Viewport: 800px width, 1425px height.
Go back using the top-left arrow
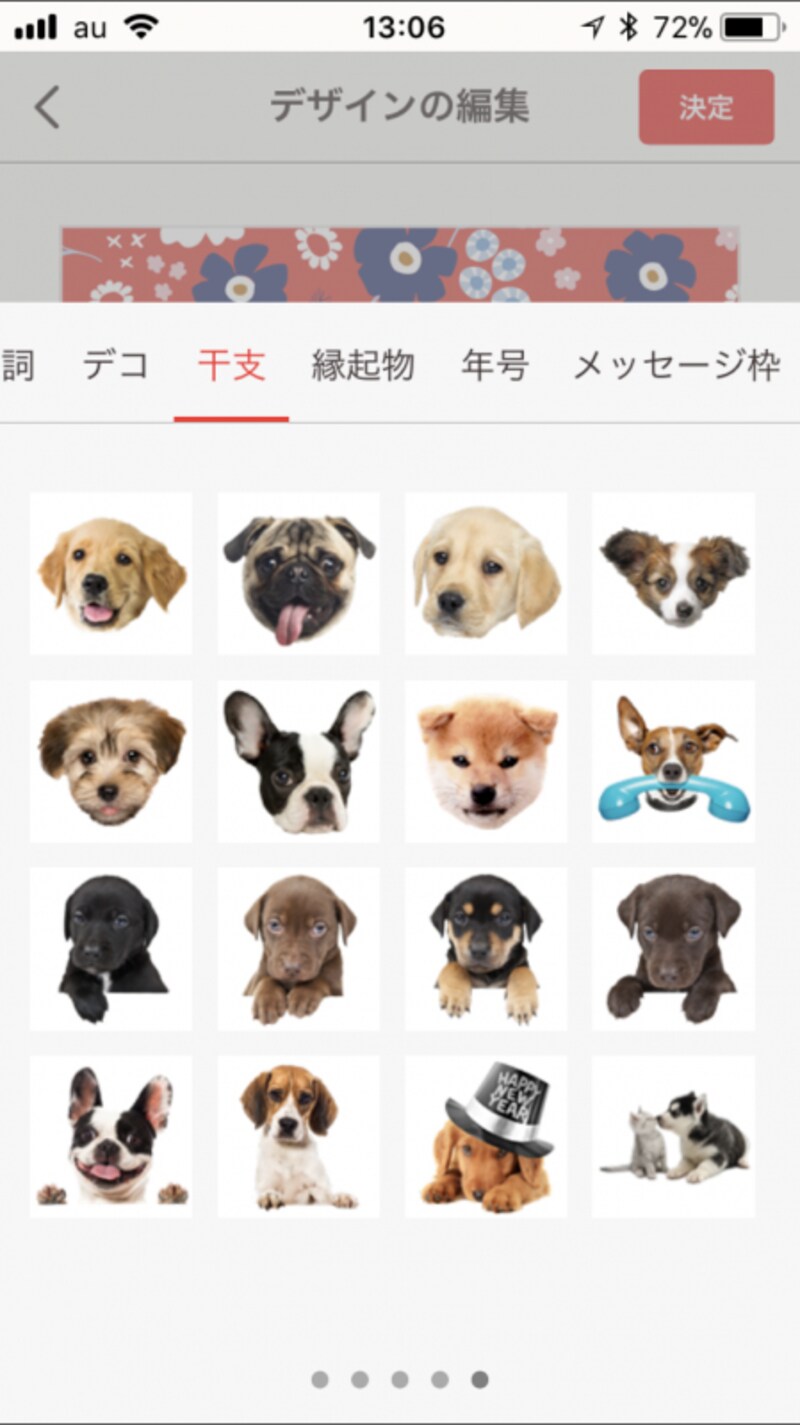tap(47, 107)
